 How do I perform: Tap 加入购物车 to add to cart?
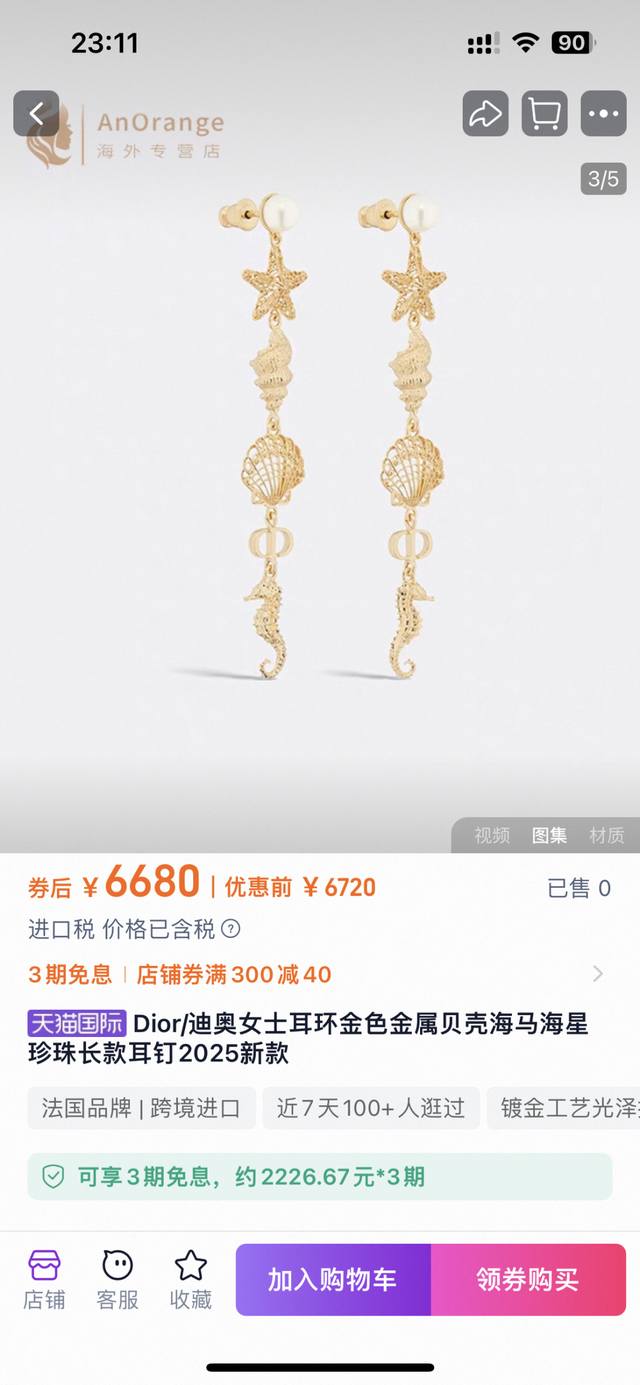click(333, 1279)
